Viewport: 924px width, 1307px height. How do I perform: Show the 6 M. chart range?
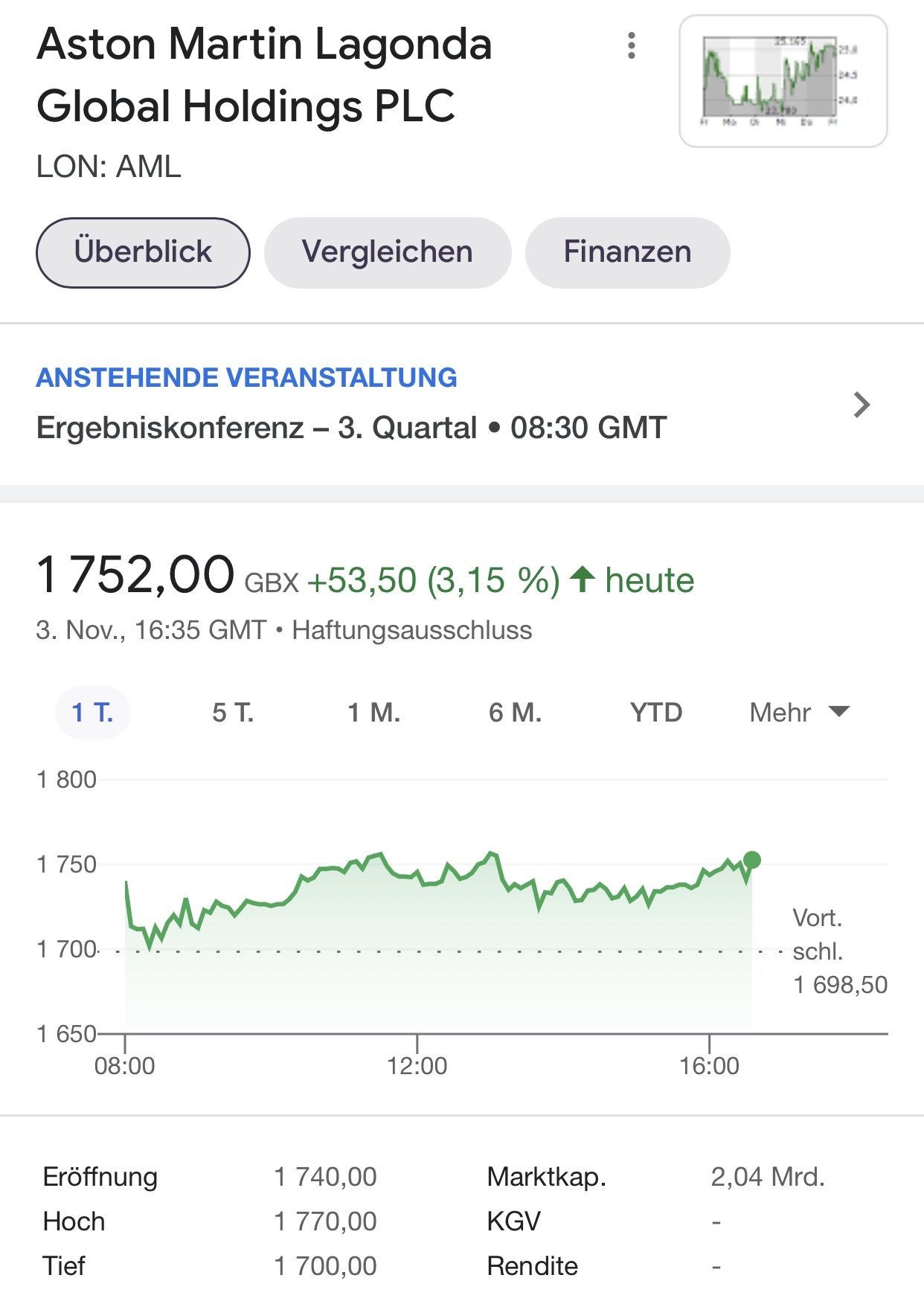[515, 713]
